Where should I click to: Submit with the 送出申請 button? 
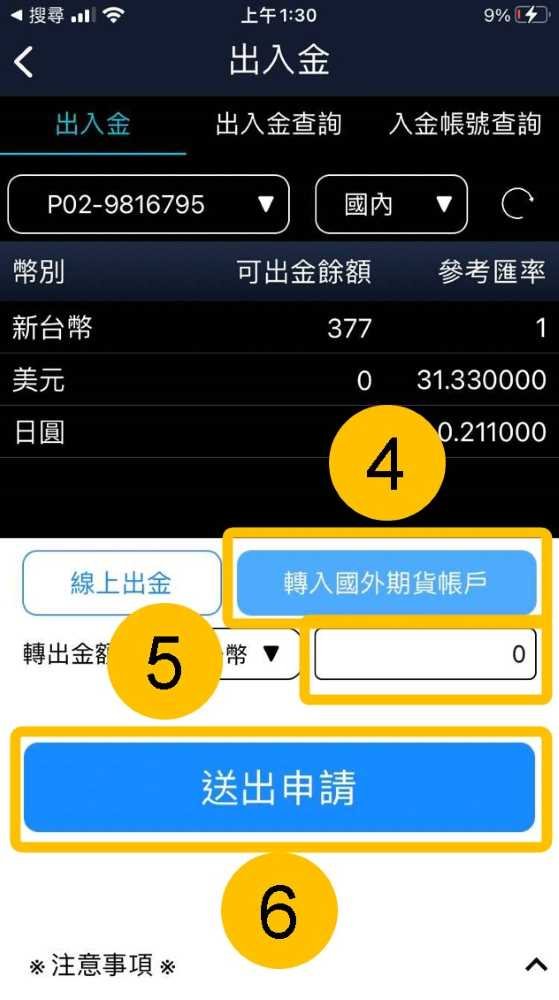coord(279,787)
